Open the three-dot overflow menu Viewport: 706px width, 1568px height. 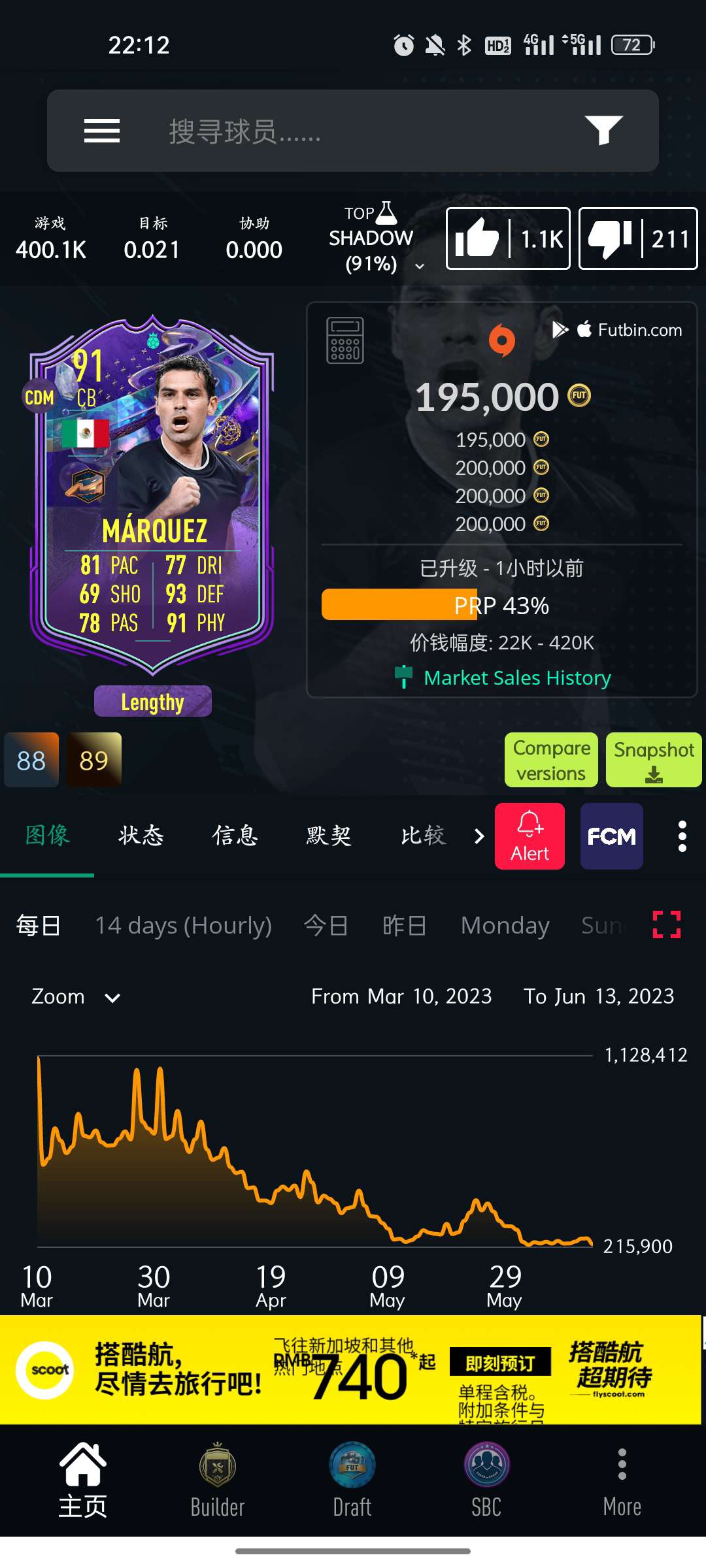pos(682,836)
